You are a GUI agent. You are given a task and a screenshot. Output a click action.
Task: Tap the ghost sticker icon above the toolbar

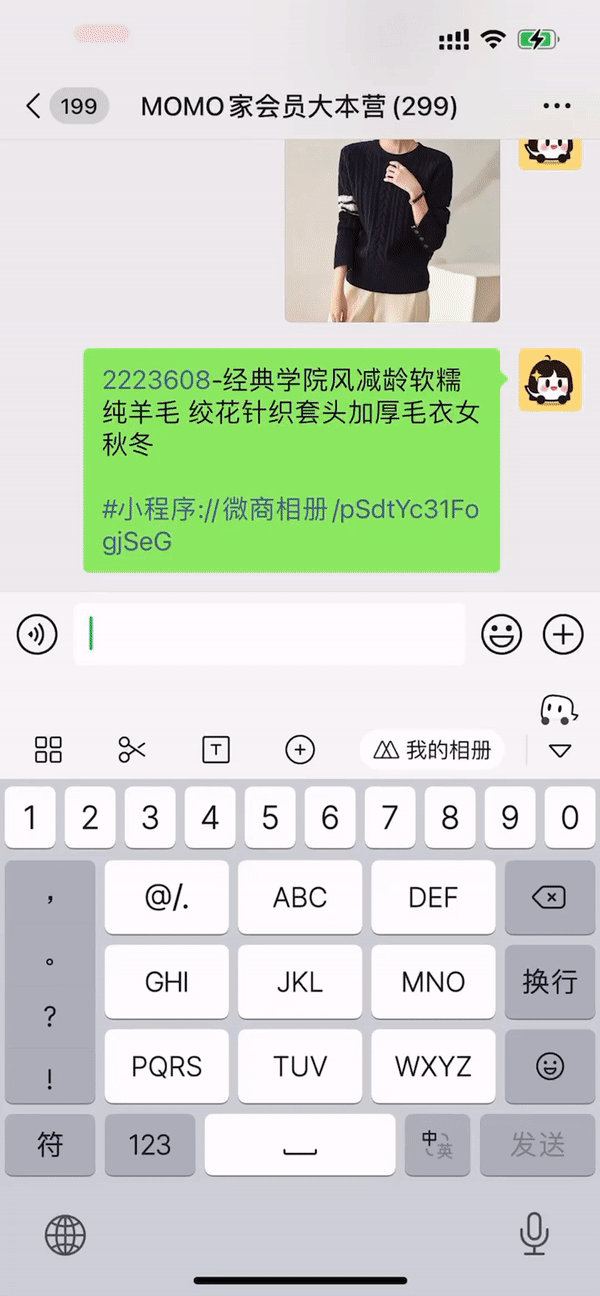click(559, 710)
